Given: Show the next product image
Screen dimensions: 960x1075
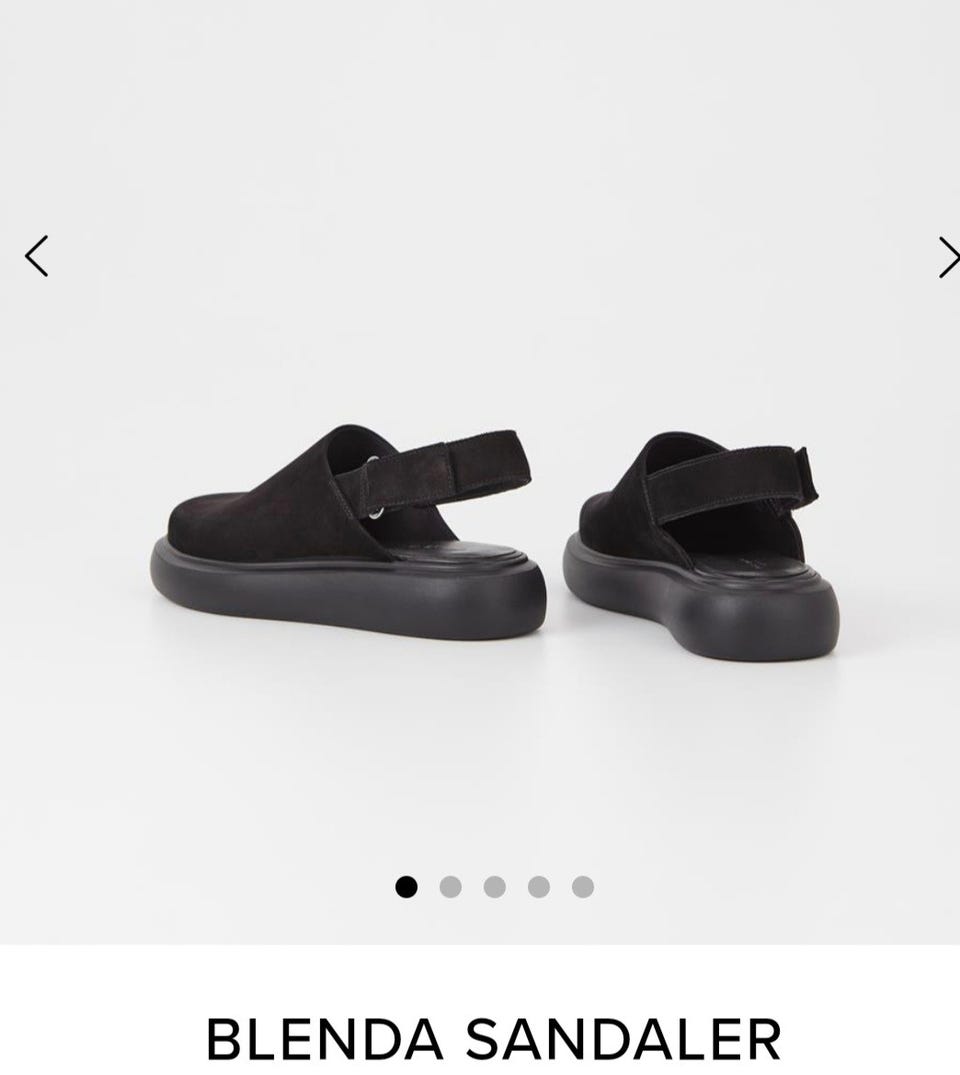Looking at the screenshot, I should click(x=947, y=257).
